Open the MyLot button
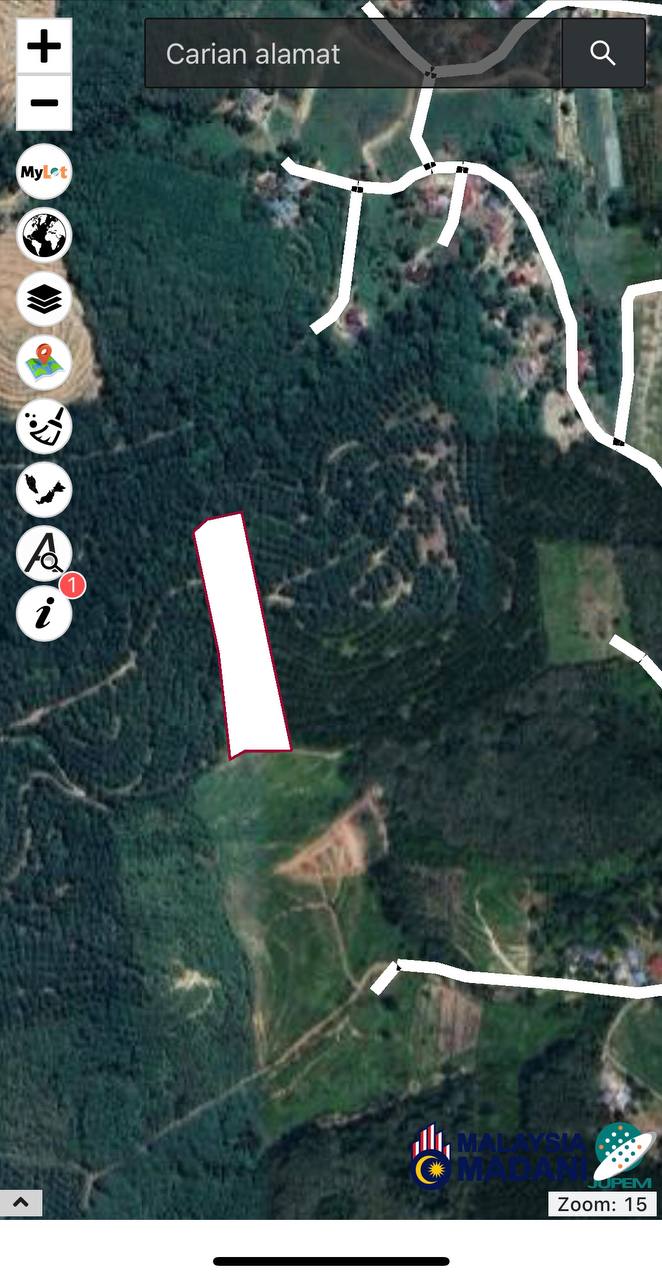The width and height of the screenshot is (662, 1280). point(44,173)
